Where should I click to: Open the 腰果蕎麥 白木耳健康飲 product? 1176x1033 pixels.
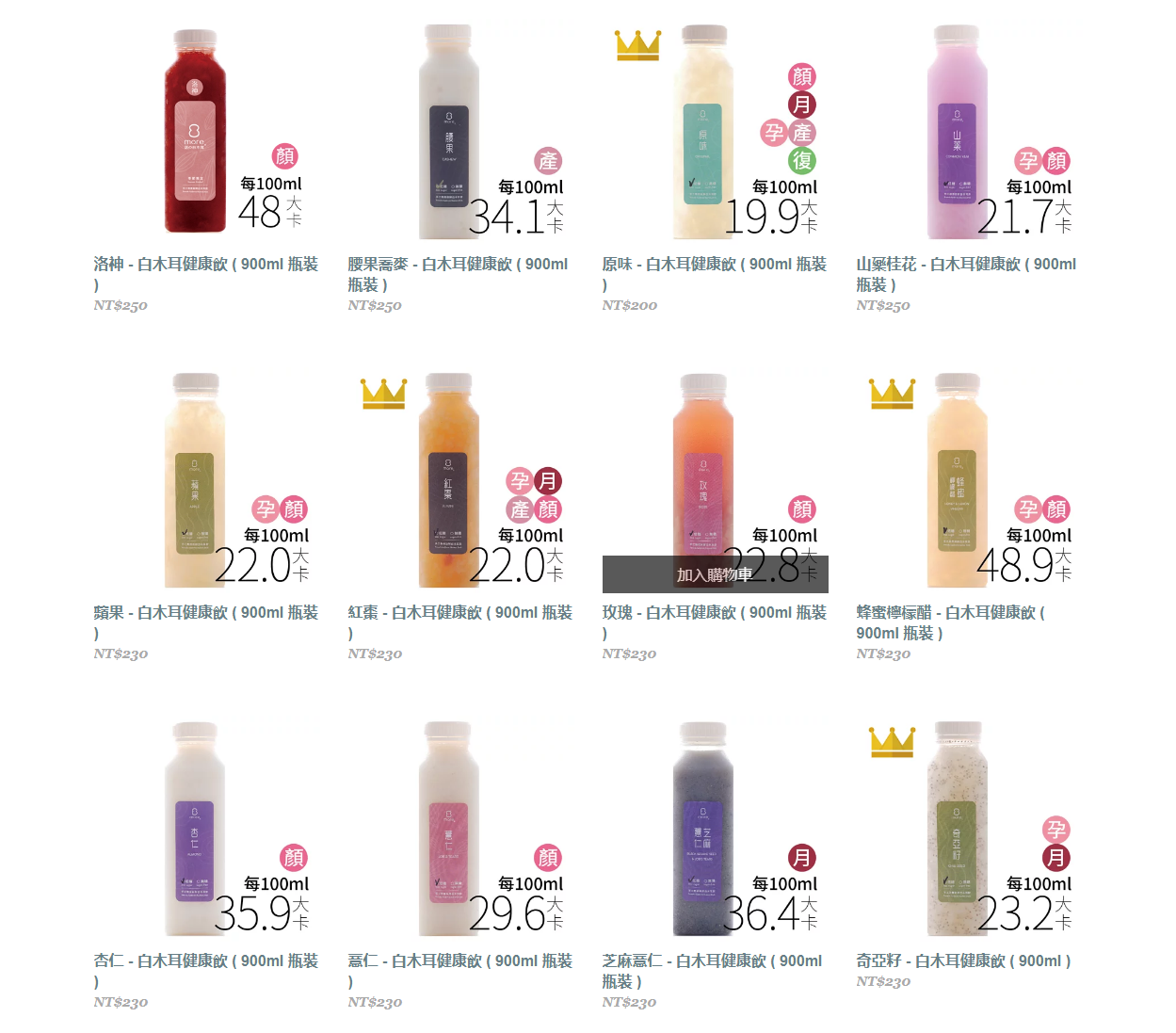tap(458, 265)
